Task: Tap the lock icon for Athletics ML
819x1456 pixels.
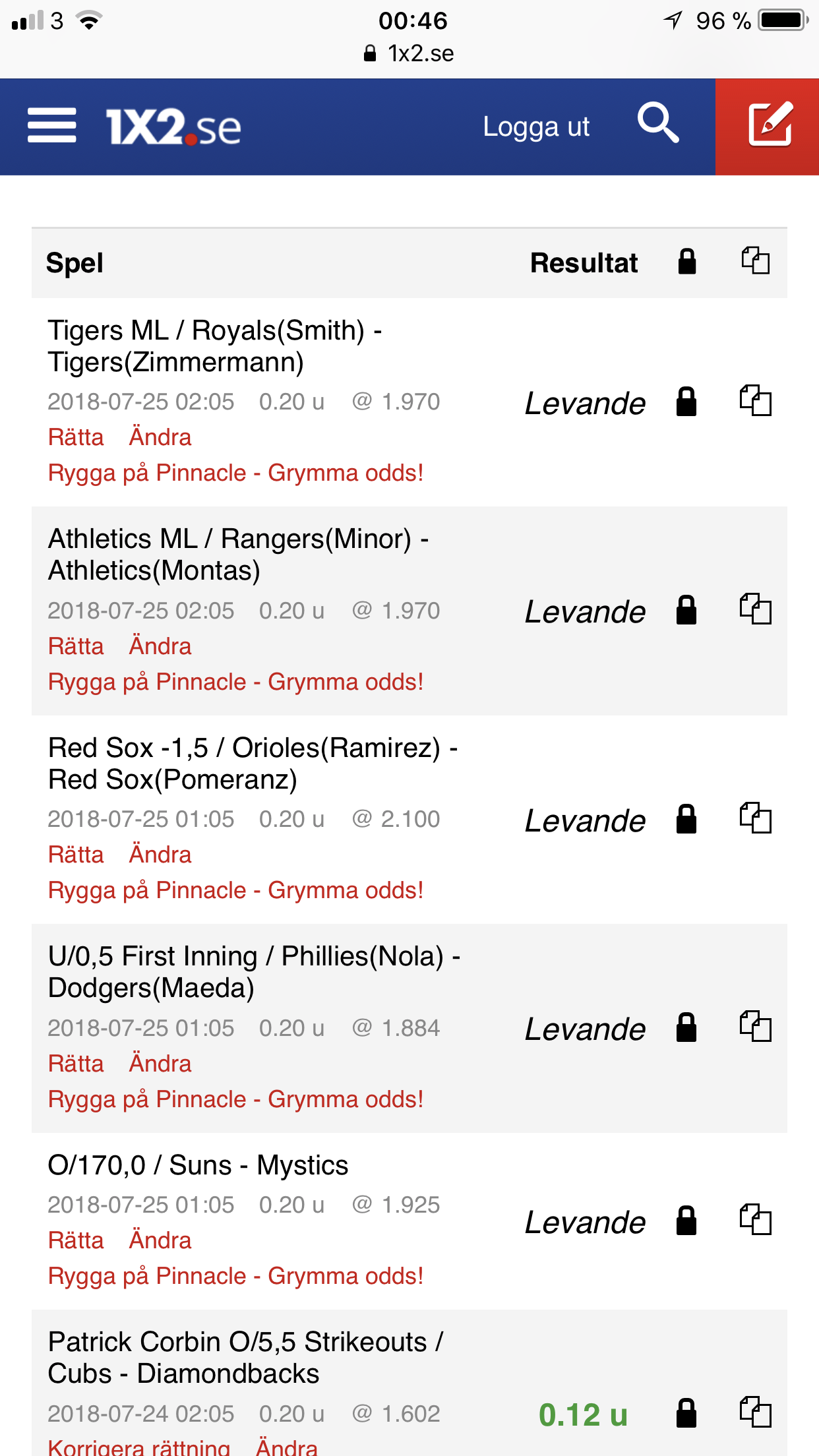Action: click(x=686, y=609)
